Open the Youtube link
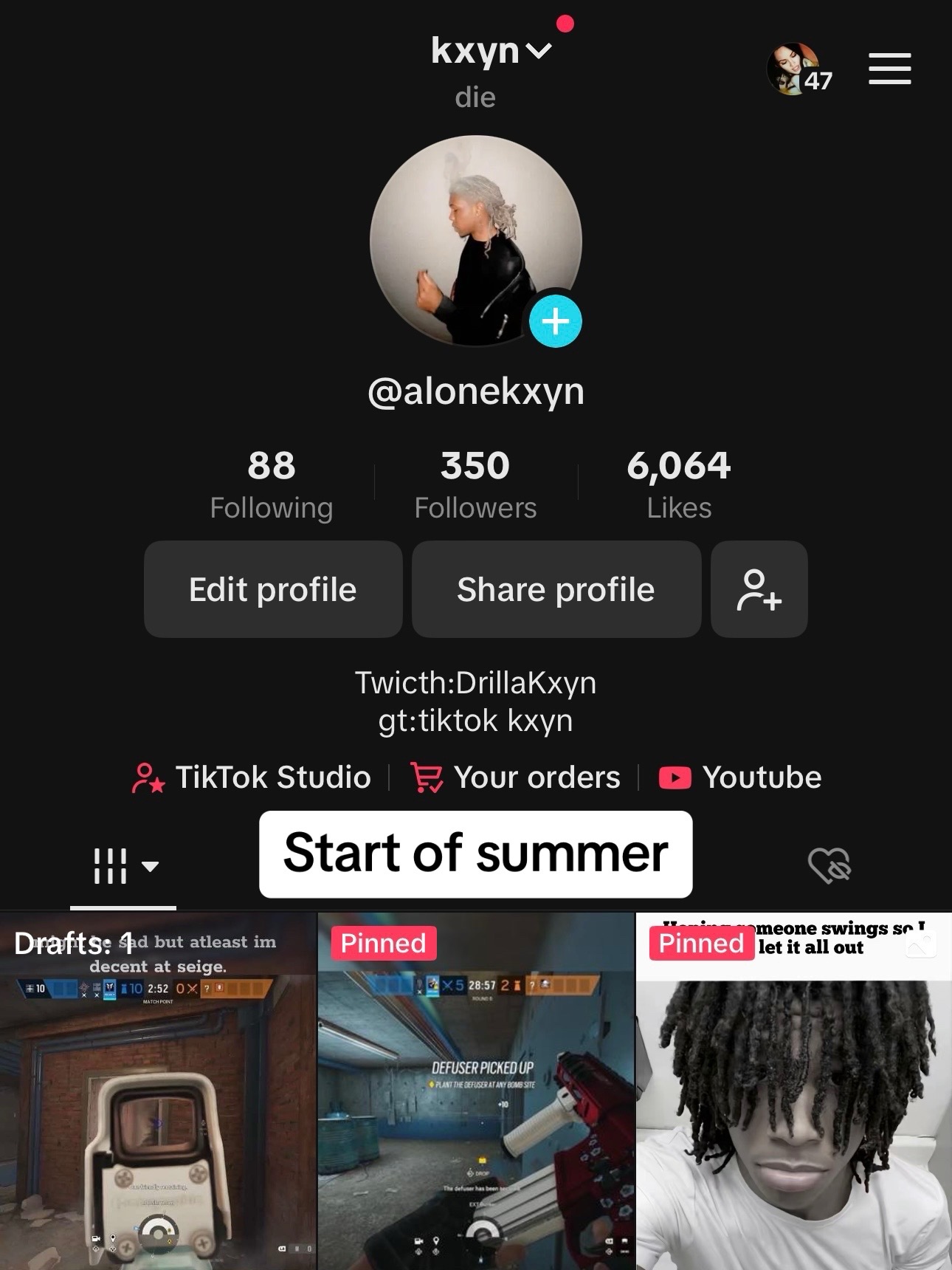The height and width of the screenshot is (1270, 952). click(x=741, y=778)
